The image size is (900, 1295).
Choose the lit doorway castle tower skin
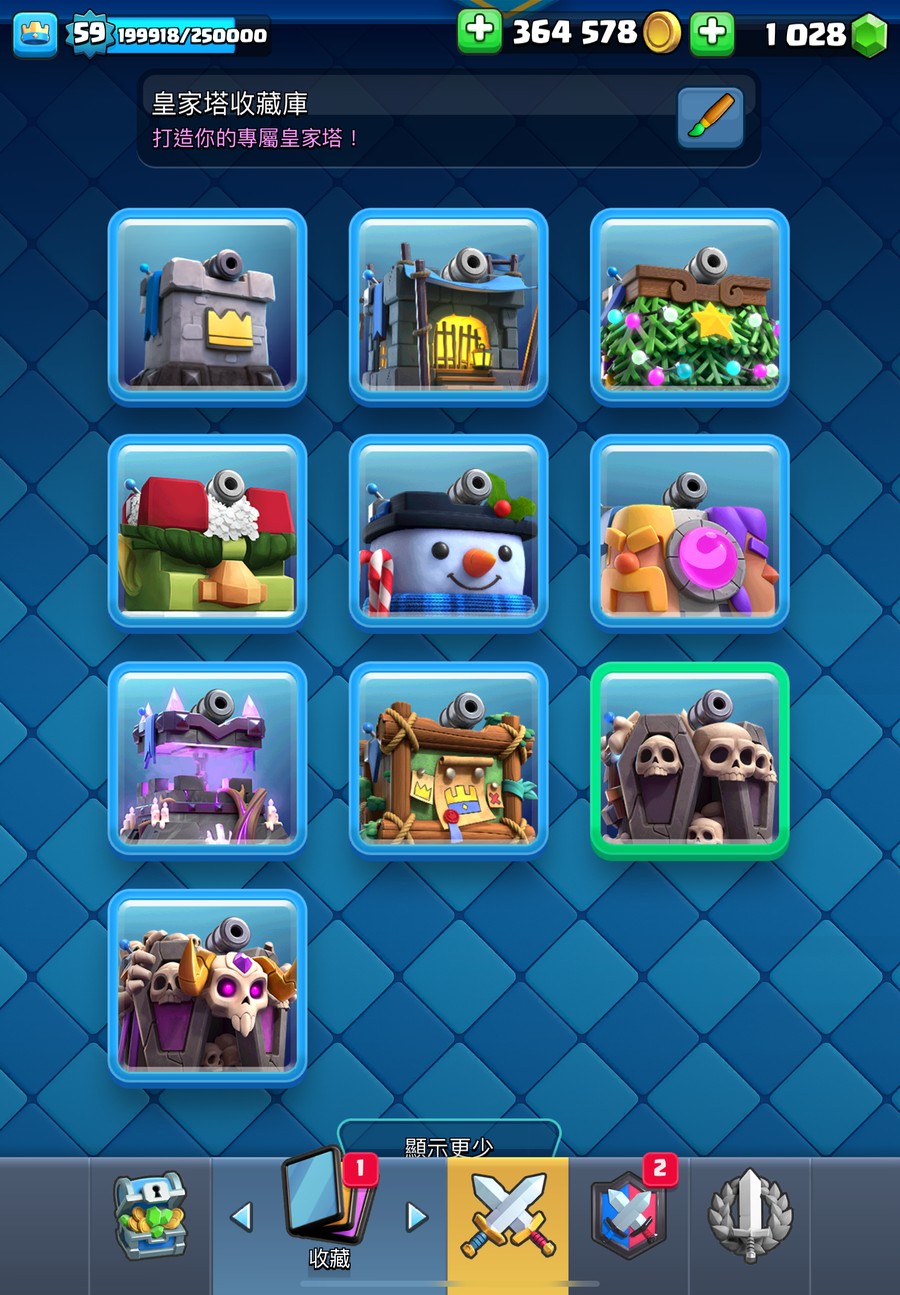[x=448, y=306]
